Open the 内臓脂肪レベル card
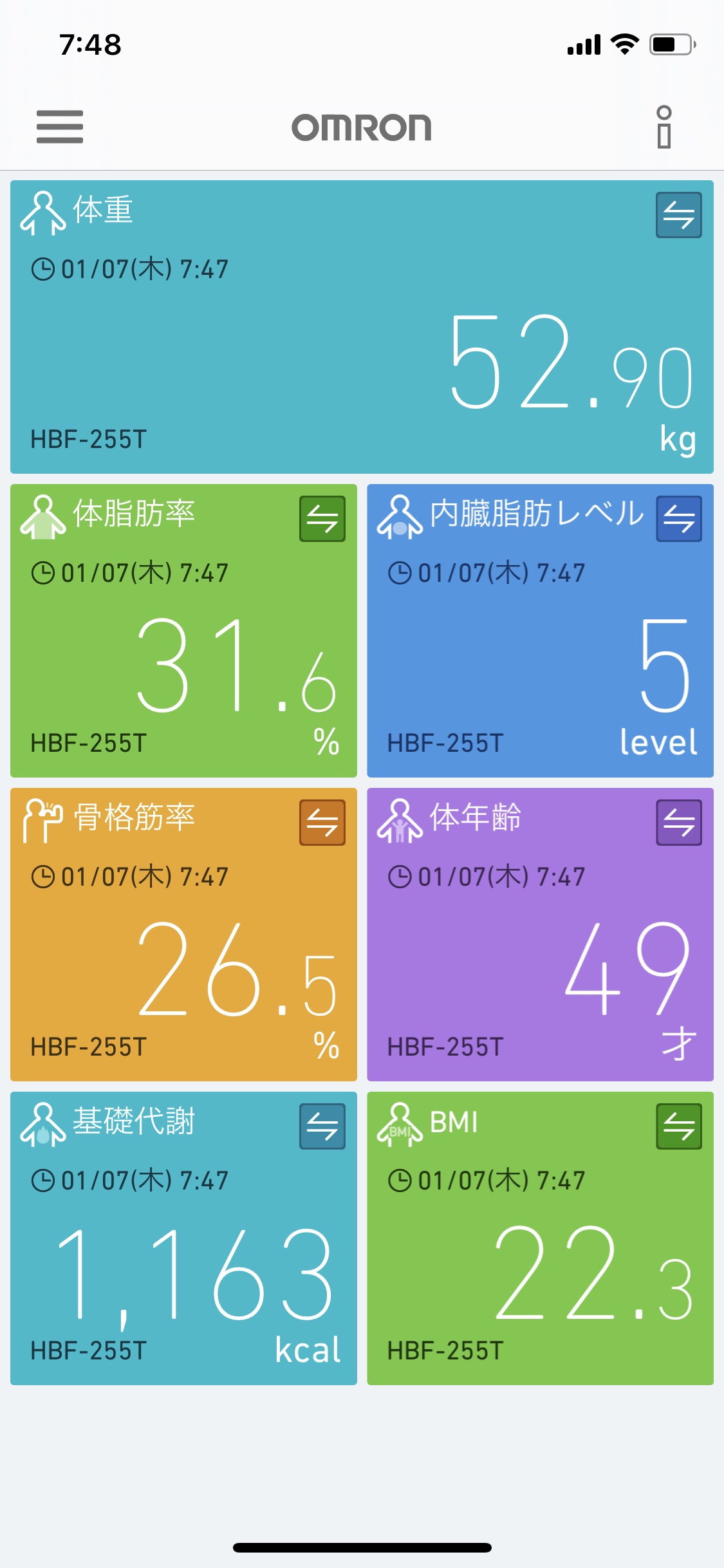The width and height of the screenshot is (724, 1568). 540,631
